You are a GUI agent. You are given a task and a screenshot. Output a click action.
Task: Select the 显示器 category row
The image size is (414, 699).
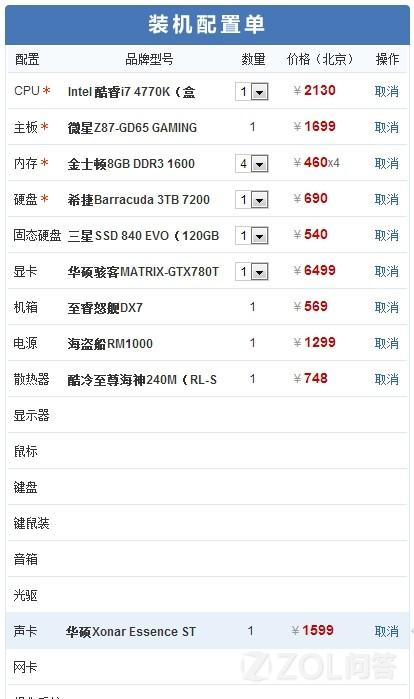207,415
